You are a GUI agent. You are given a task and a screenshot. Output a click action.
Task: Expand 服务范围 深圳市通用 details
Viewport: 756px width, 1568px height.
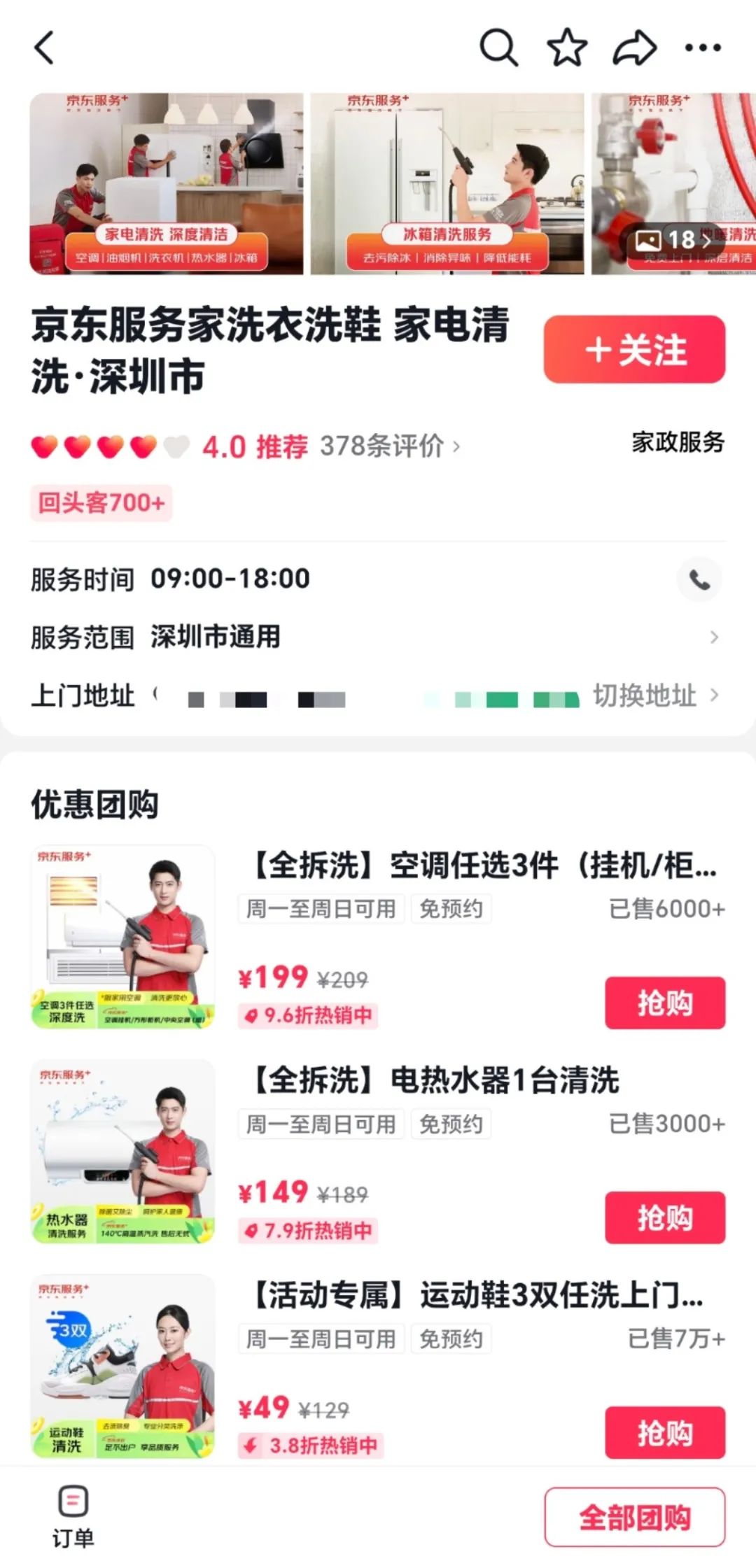[x=713, y=637]
